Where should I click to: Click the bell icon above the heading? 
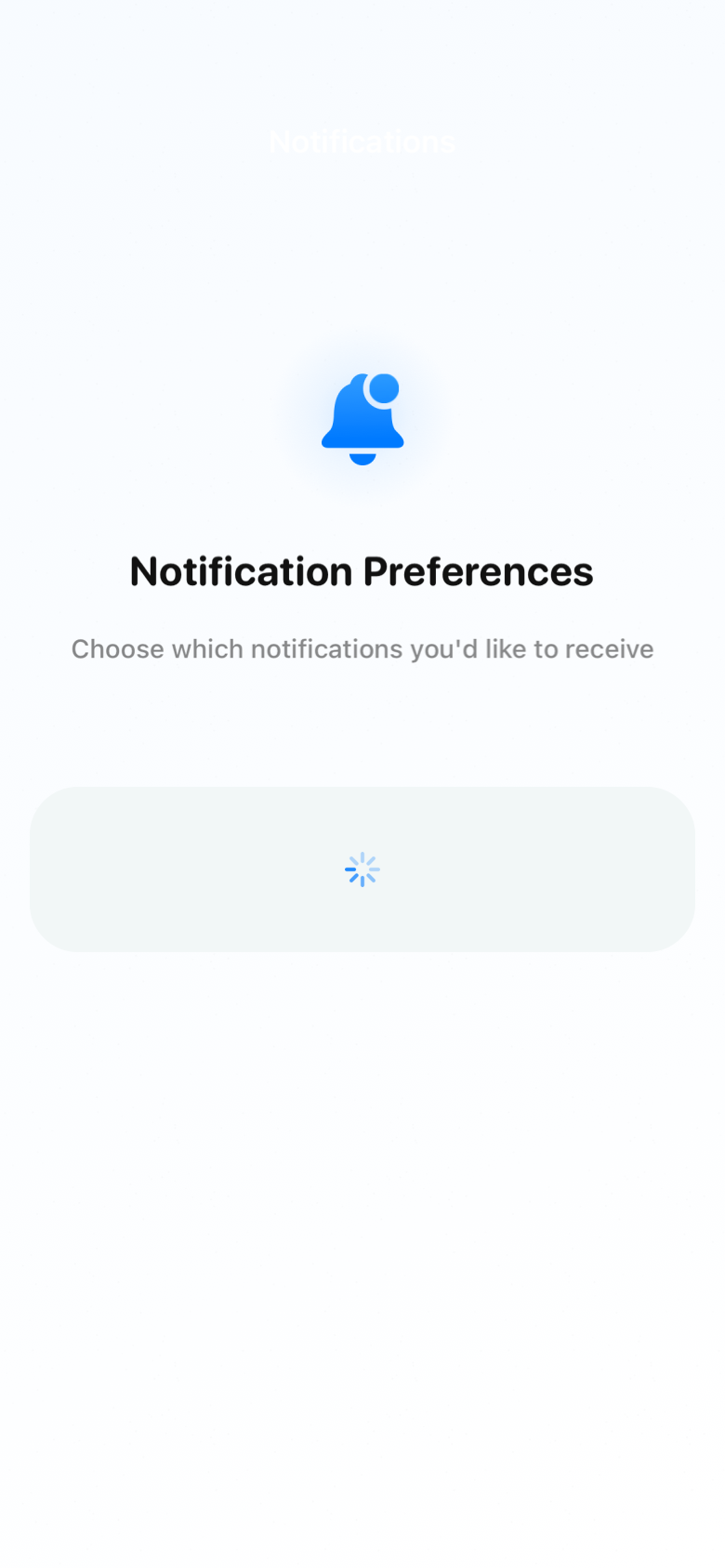click(x=362, y=416)
